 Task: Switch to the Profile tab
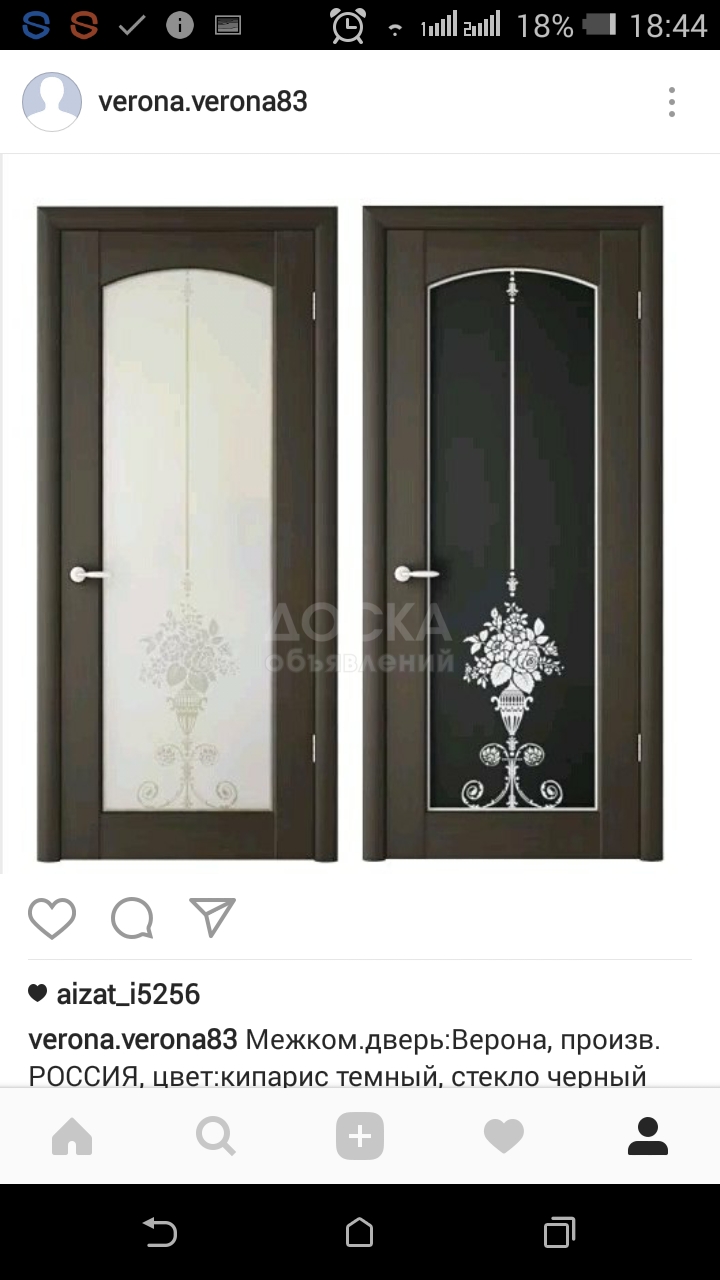pos(647,1137)
